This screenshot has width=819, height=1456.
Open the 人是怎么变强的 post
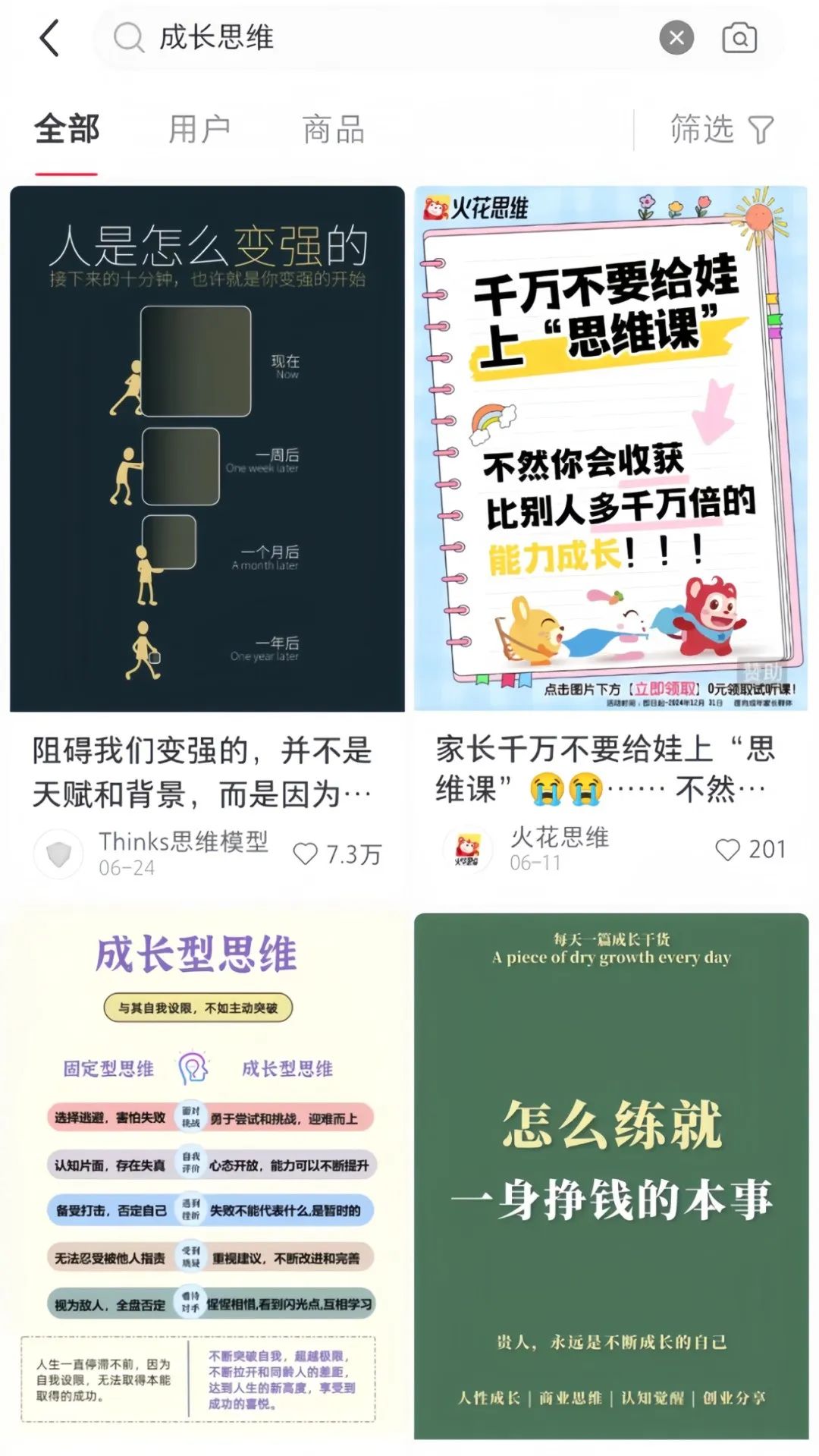207,448
